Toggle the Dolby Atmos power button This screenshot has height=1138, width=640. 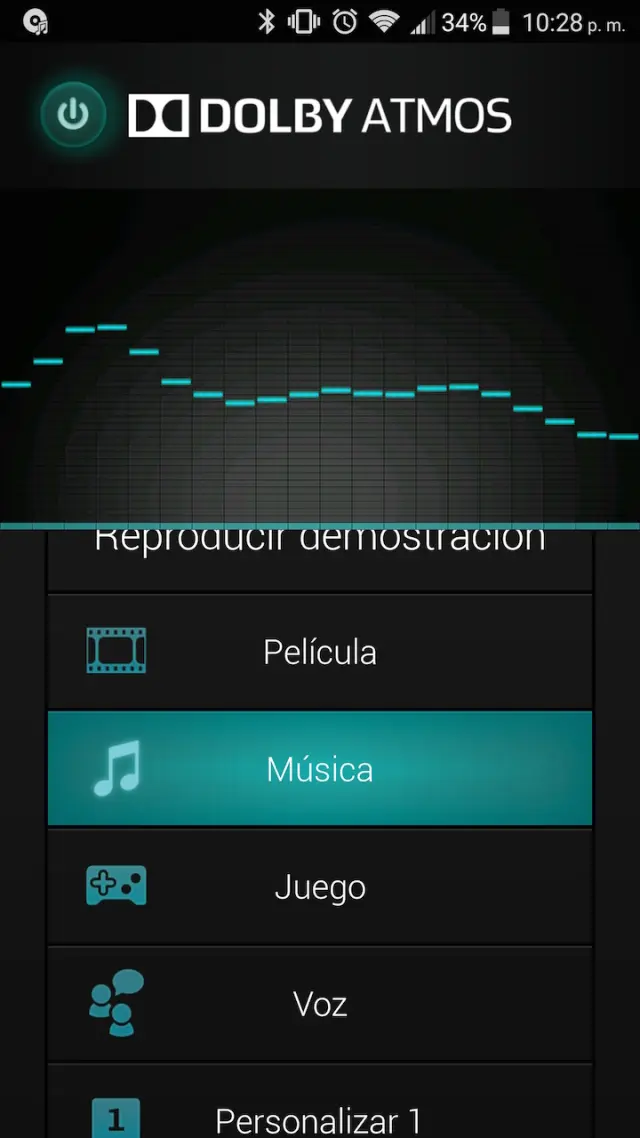72,116
